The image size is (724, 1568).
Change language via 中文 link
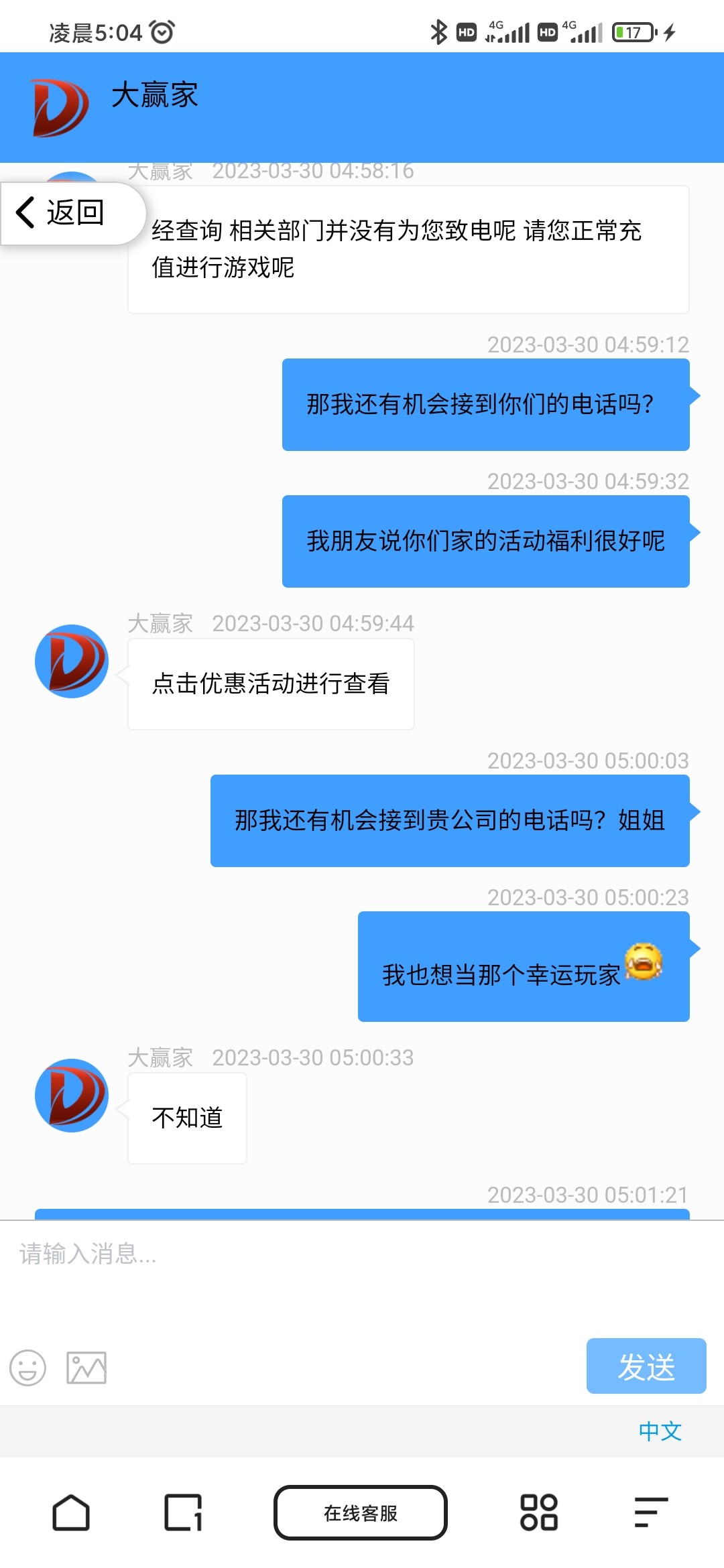click(660, 1431)
